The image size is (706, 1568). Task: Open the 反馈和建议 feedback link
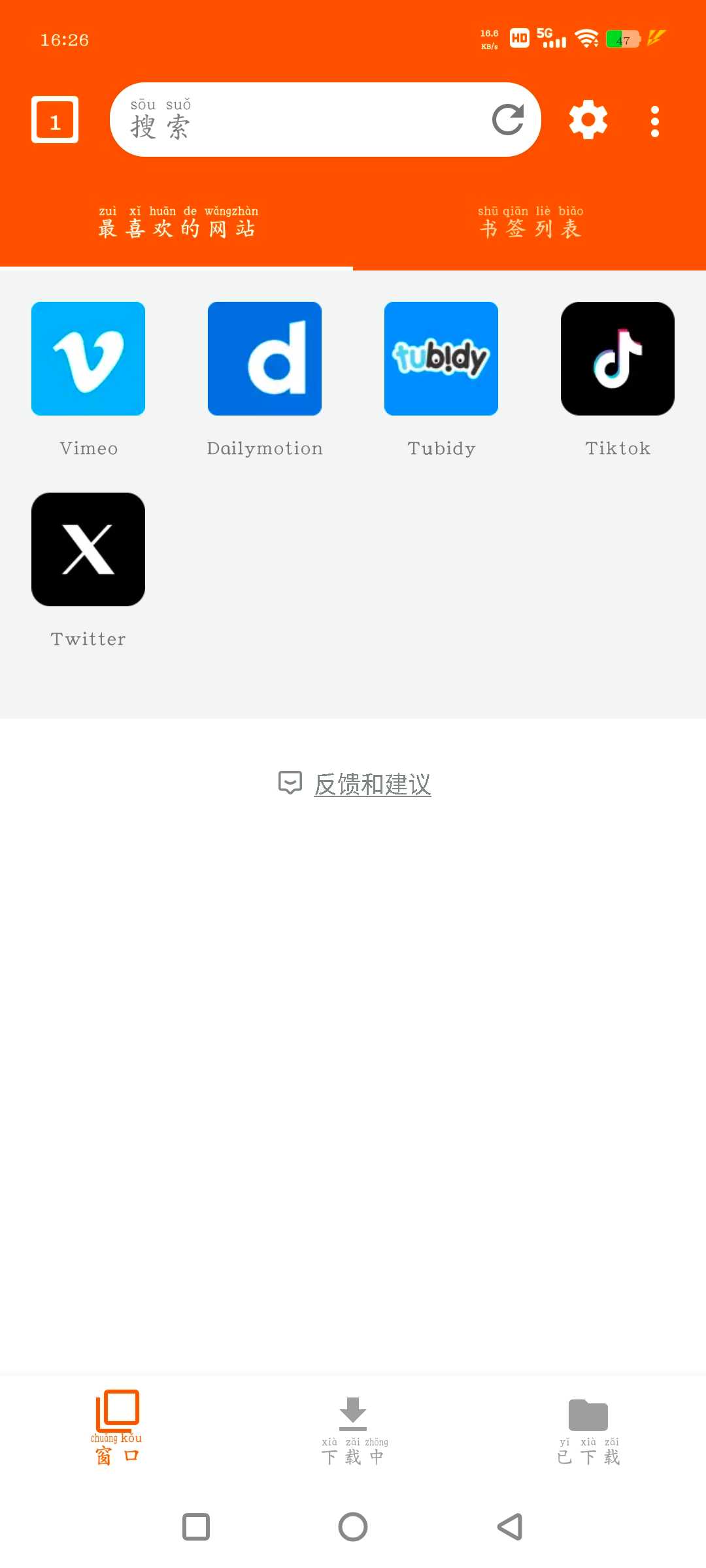(371, 784)
